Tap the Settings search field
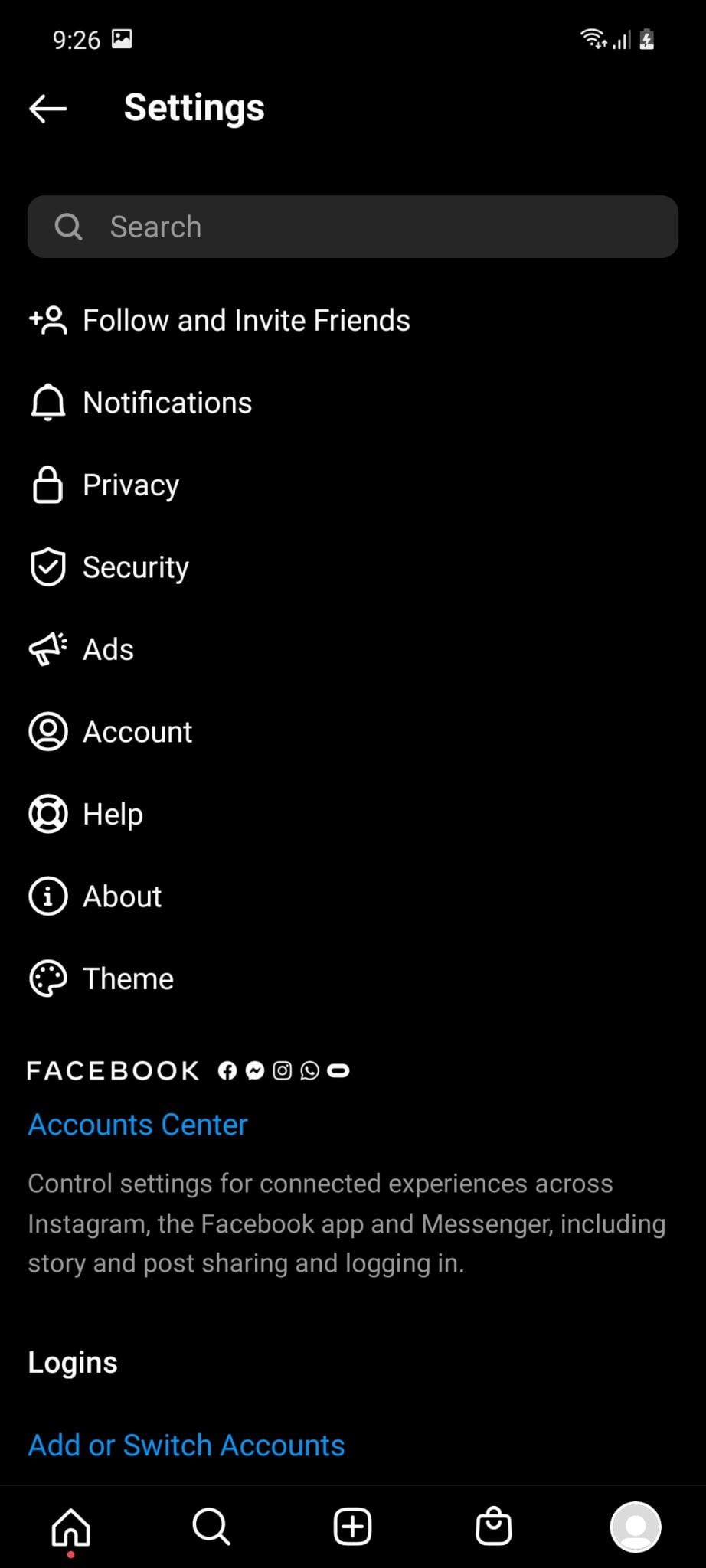706x1568 pixels. pyautogui.click(x=353, y=227)
